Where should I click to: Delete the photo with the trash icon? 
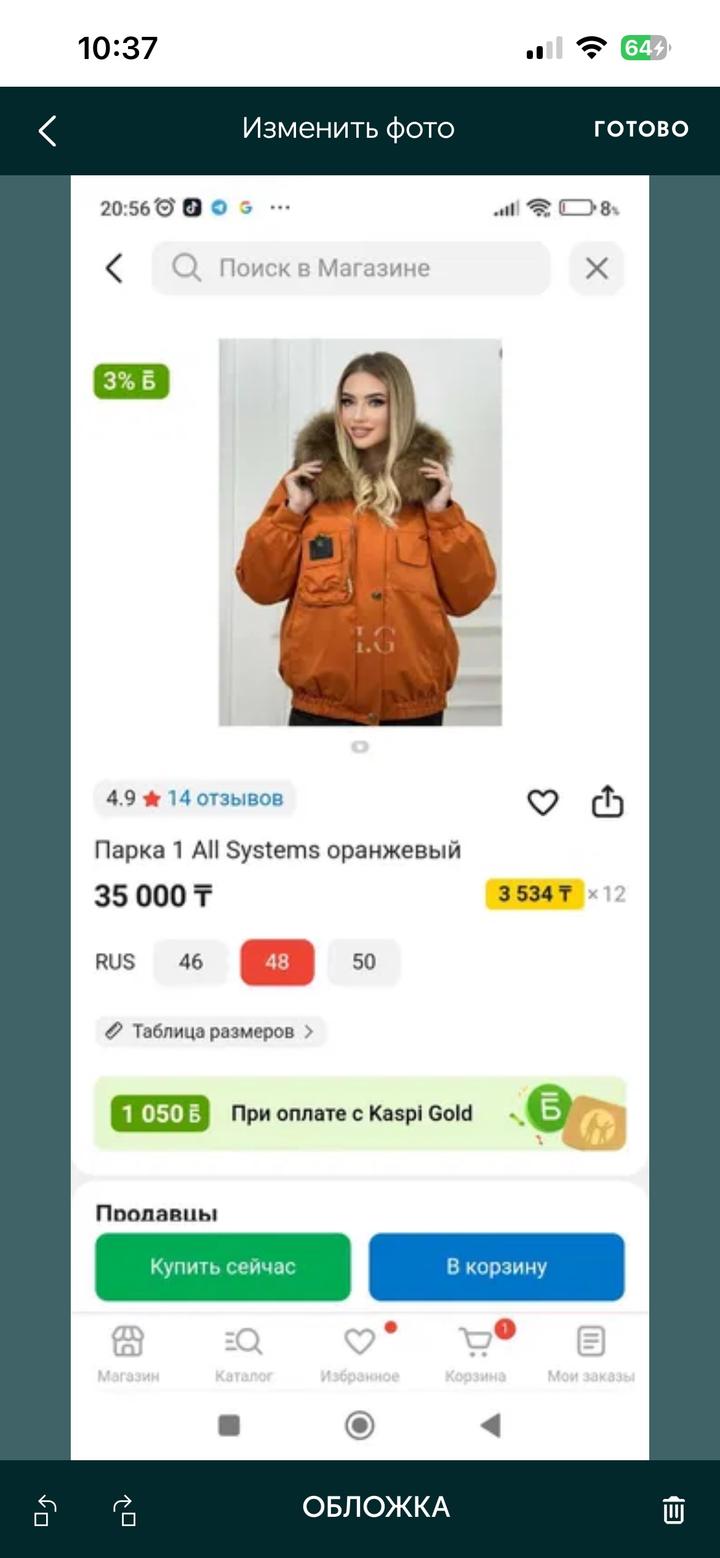click(674, 1509)
